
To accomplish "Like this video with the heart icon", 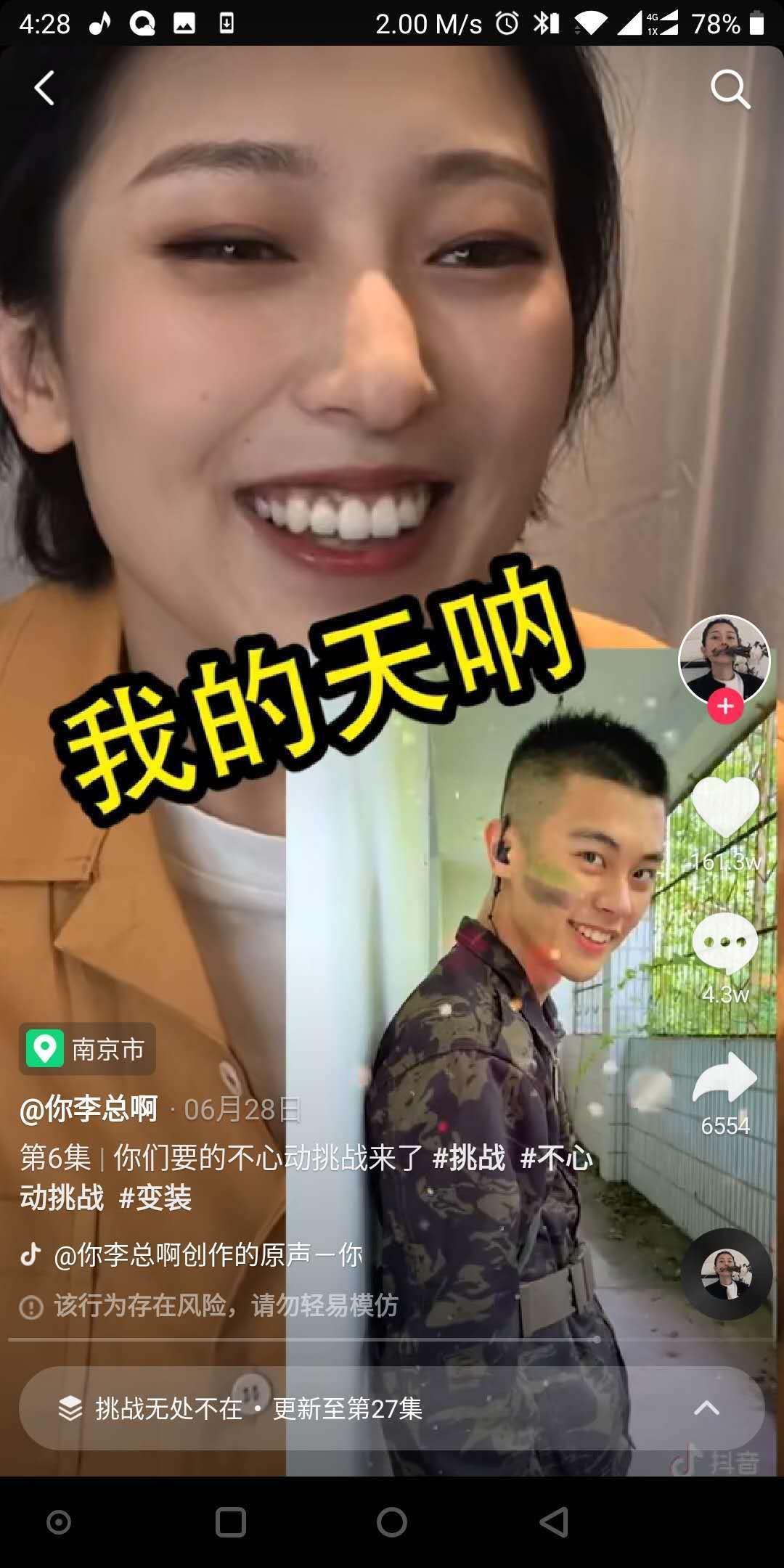I will coord(725,807).
